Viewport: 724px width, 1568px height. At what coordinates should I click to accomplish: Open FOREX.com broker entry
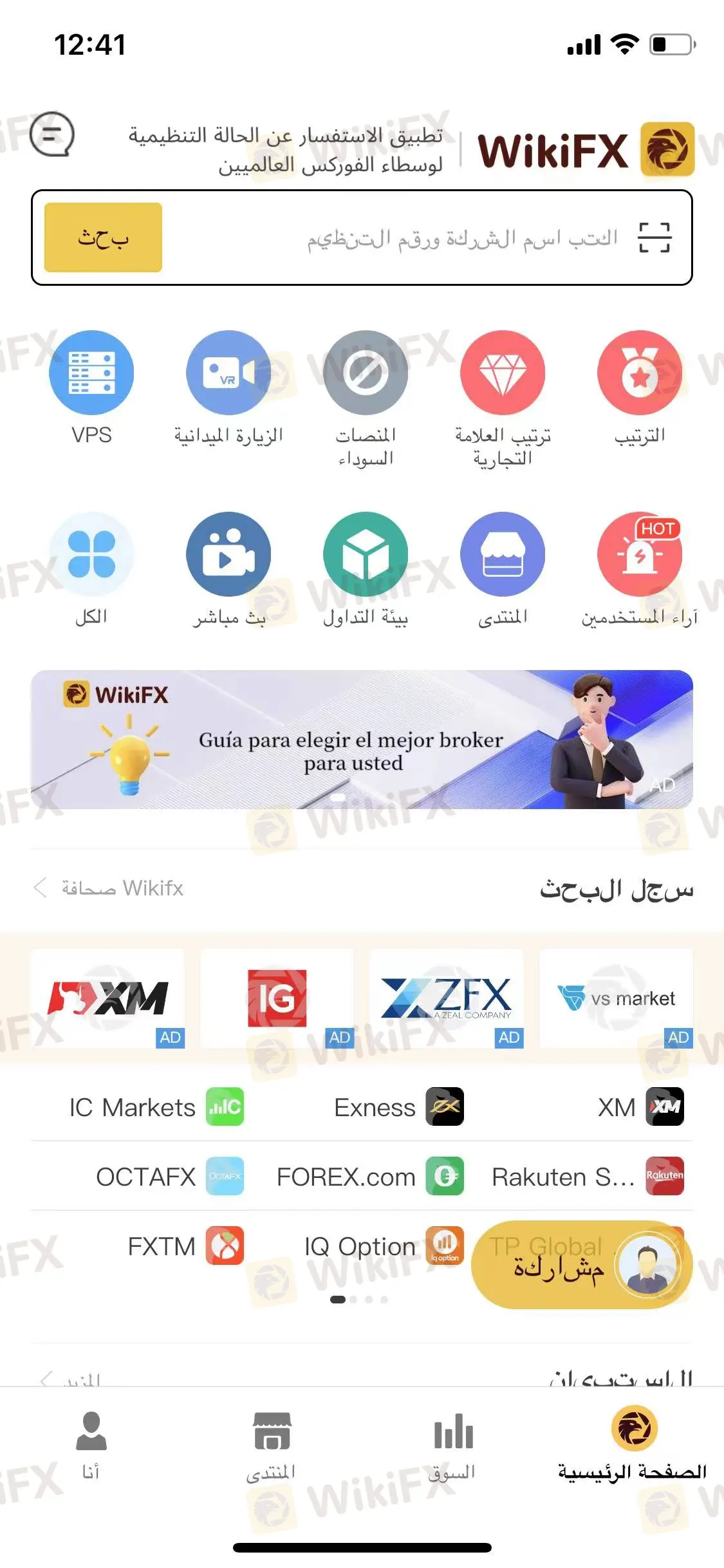point(370,1177)
